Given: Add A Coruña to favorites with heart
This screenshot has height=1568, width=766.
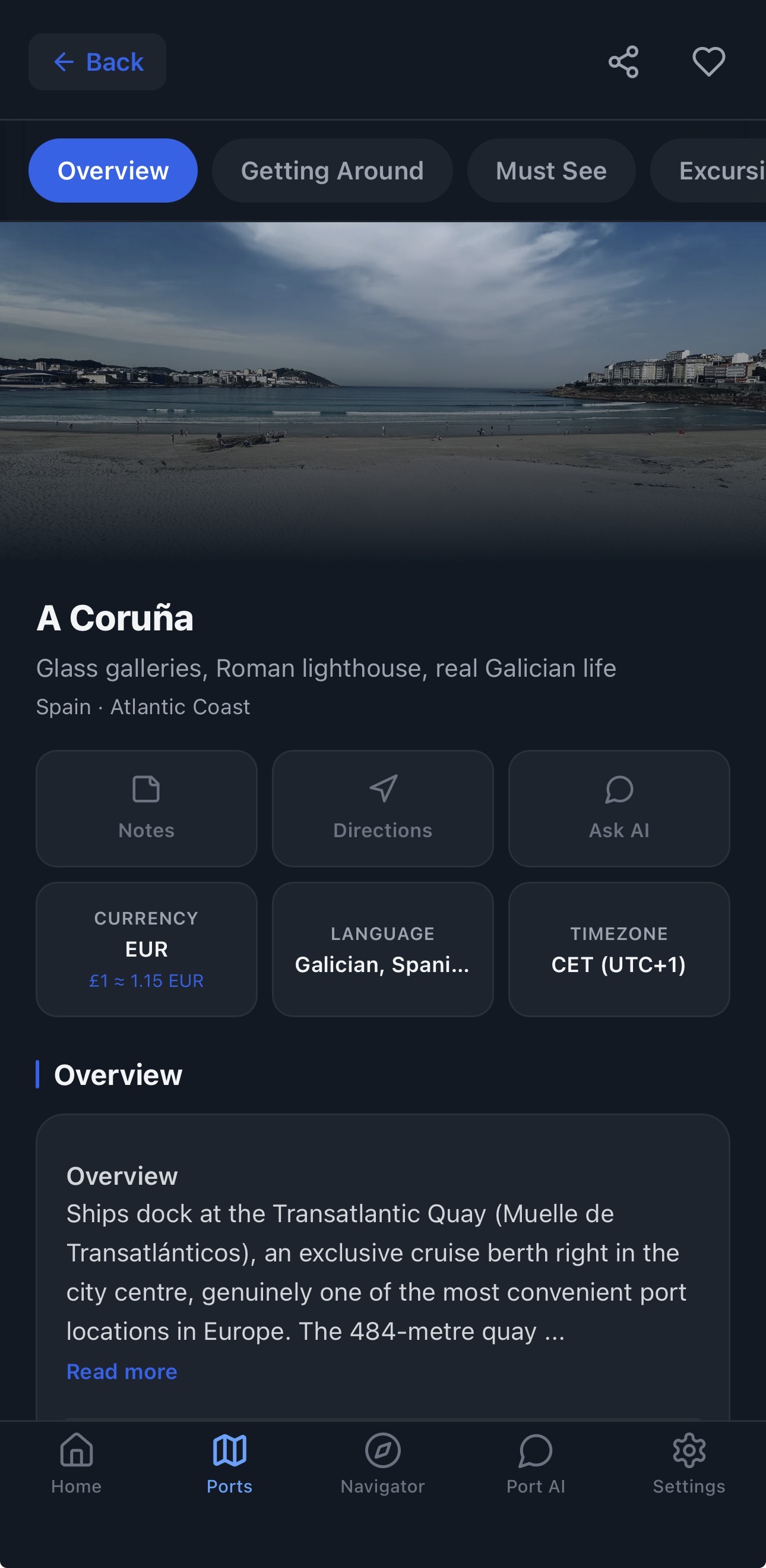Looking at the screenshot, I should coord(708,62).
